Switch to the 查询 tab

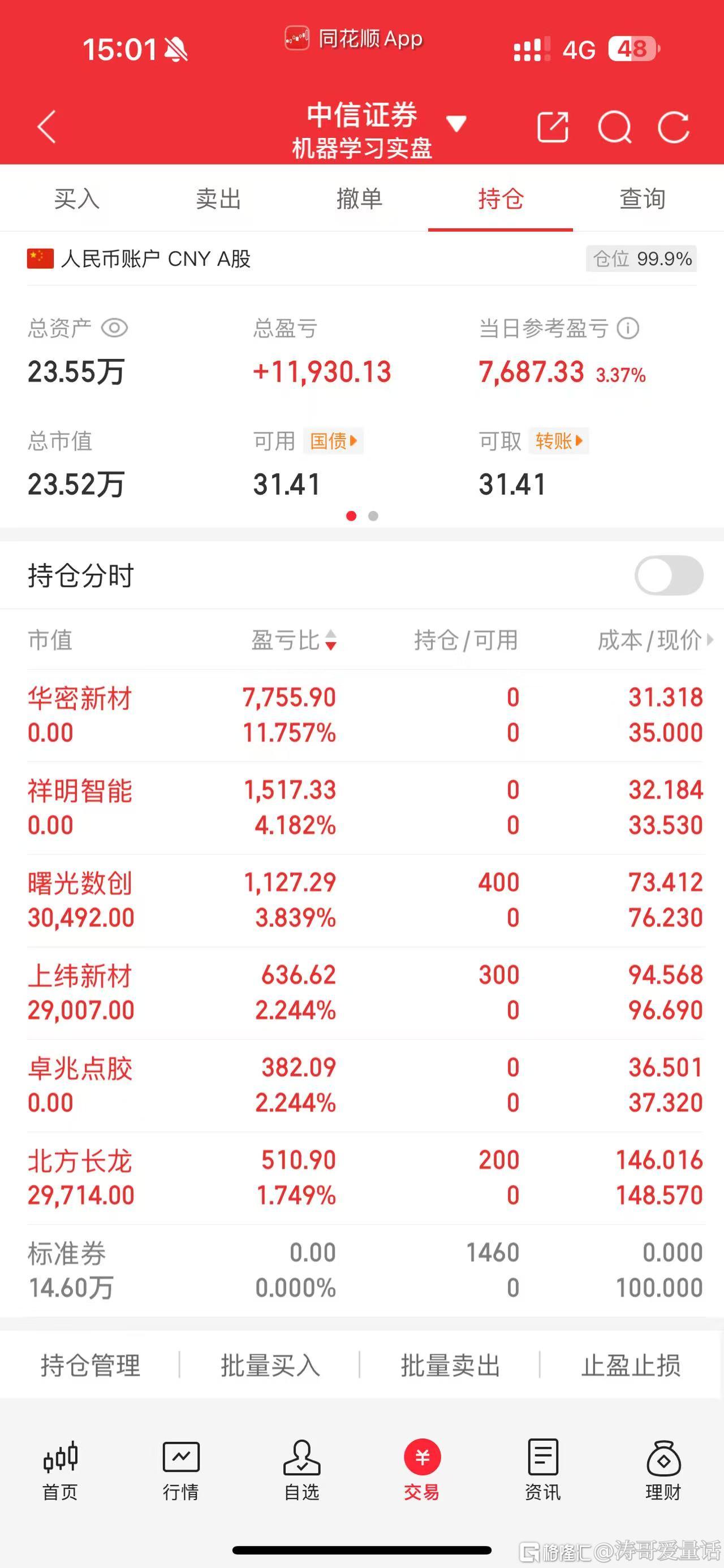[x=643, y=198]
